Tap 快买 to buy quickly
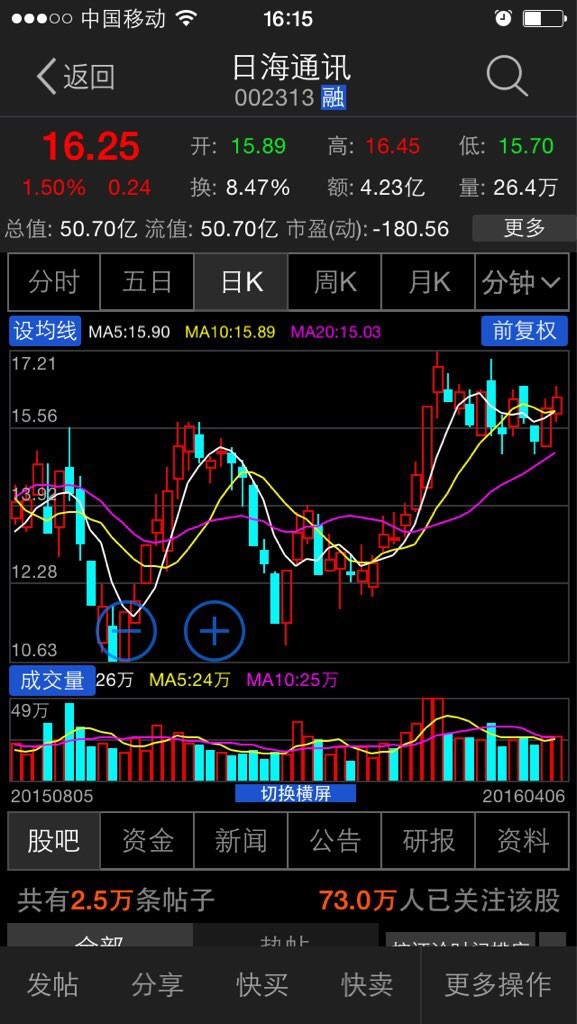Viewport: 577px width, 1024px height. tap(262, 984)
